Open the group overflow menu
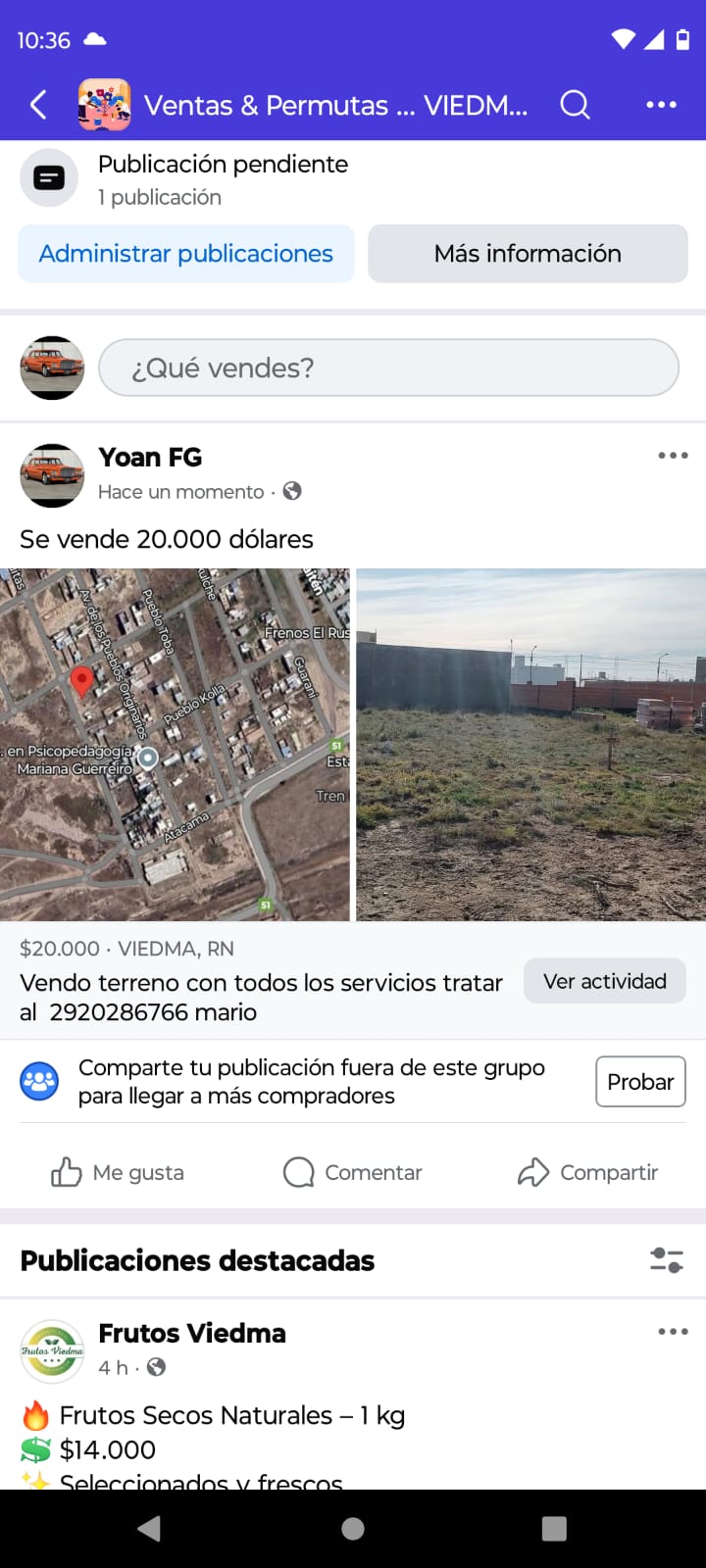 661,105
